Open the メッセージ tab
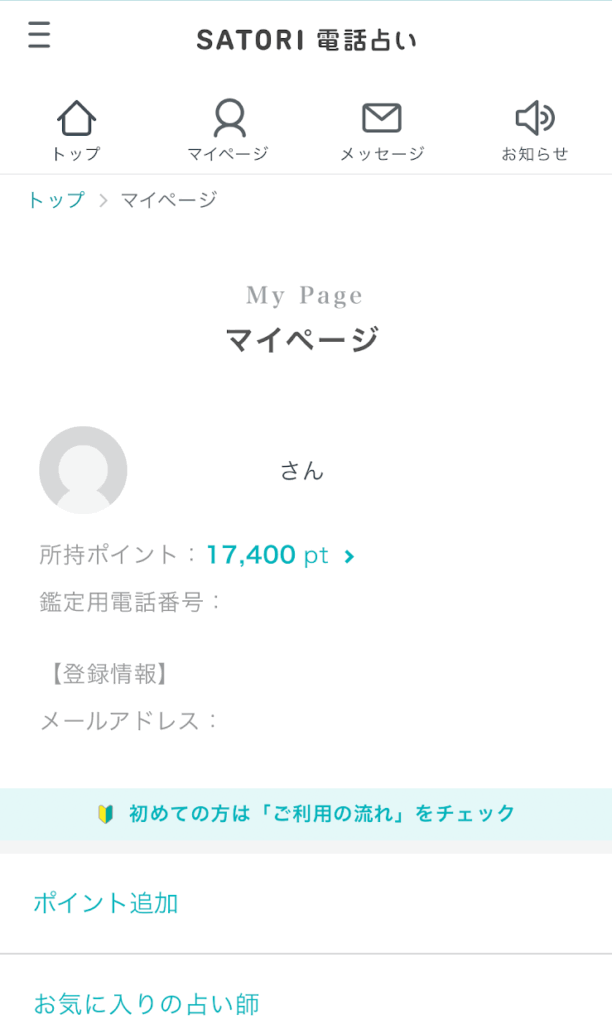The image size is (612, 1024). [381, 131]
